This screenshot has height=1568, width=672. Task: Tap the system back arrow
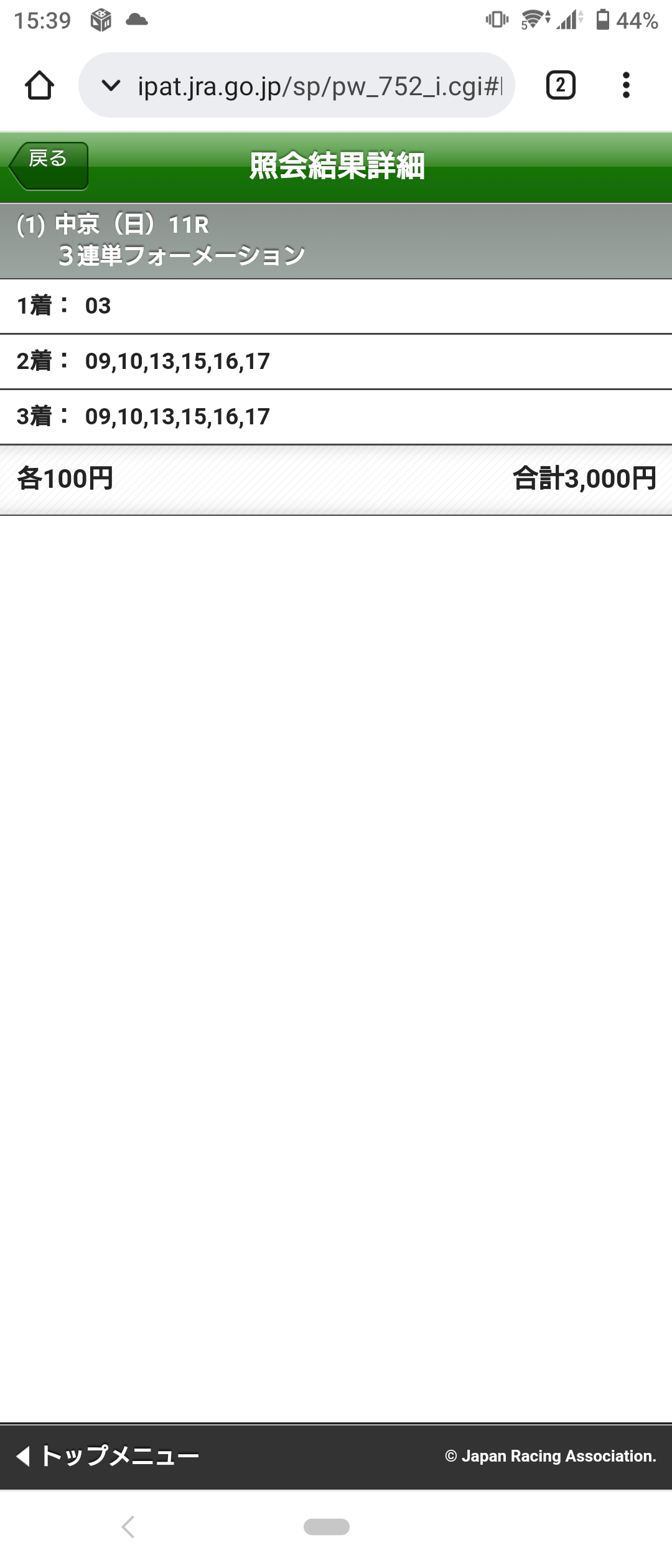[128, 1526]
